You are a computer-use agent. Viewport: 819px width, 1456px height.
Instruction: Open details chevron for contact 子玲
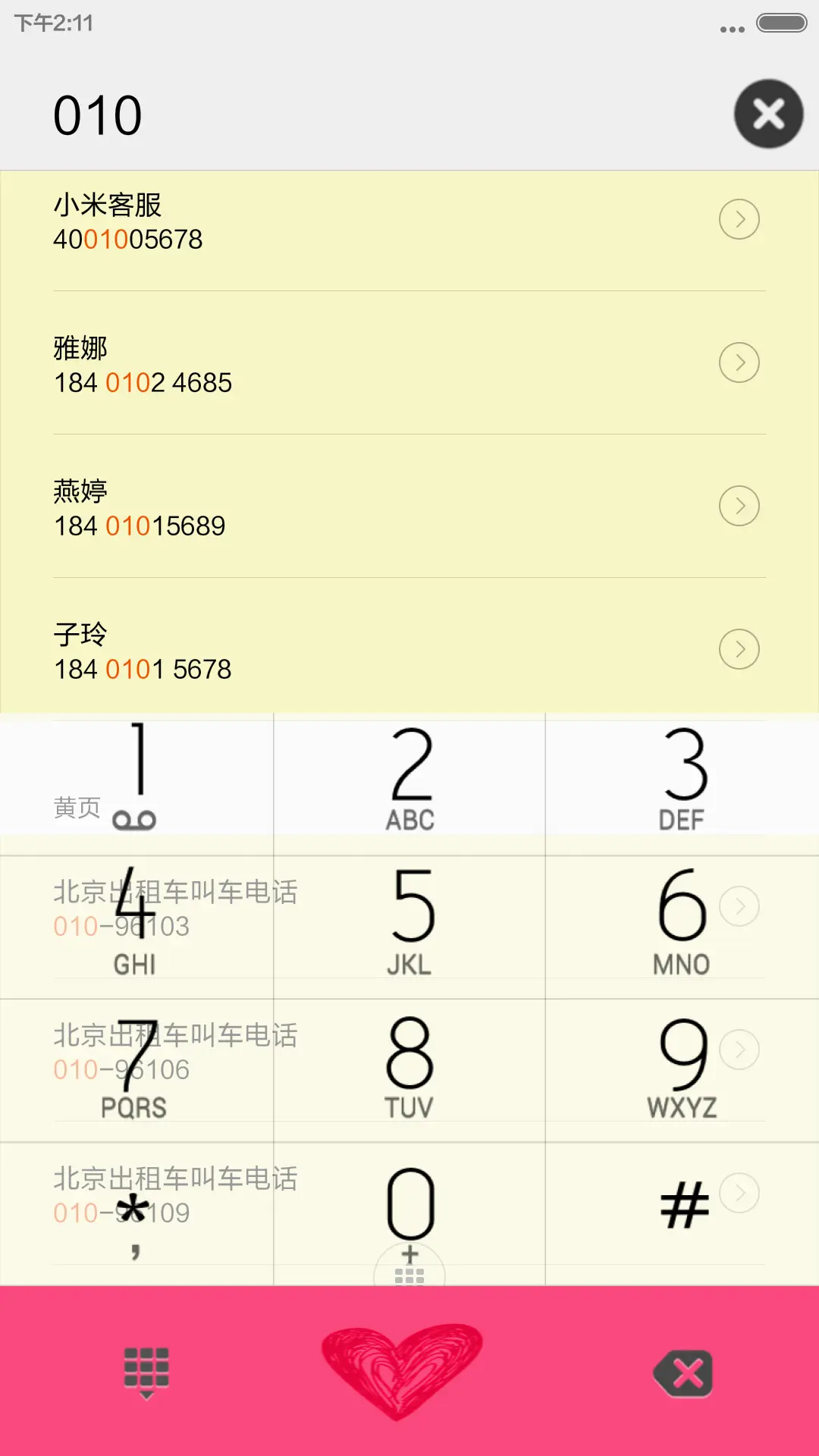[x=739, y=649]
